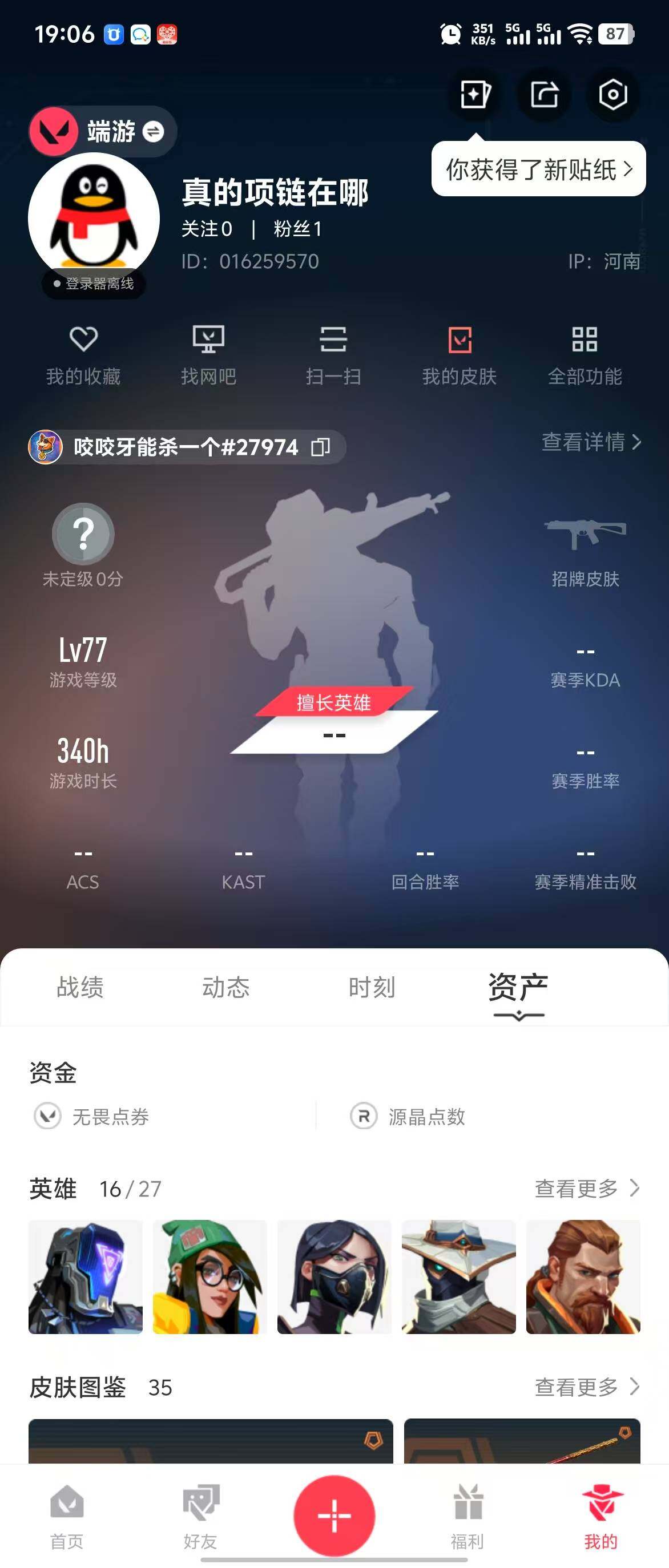This screenshot has height=1568, width=669.
Task: Tap the new sticker notification bubble
Action: pos(538,169)
